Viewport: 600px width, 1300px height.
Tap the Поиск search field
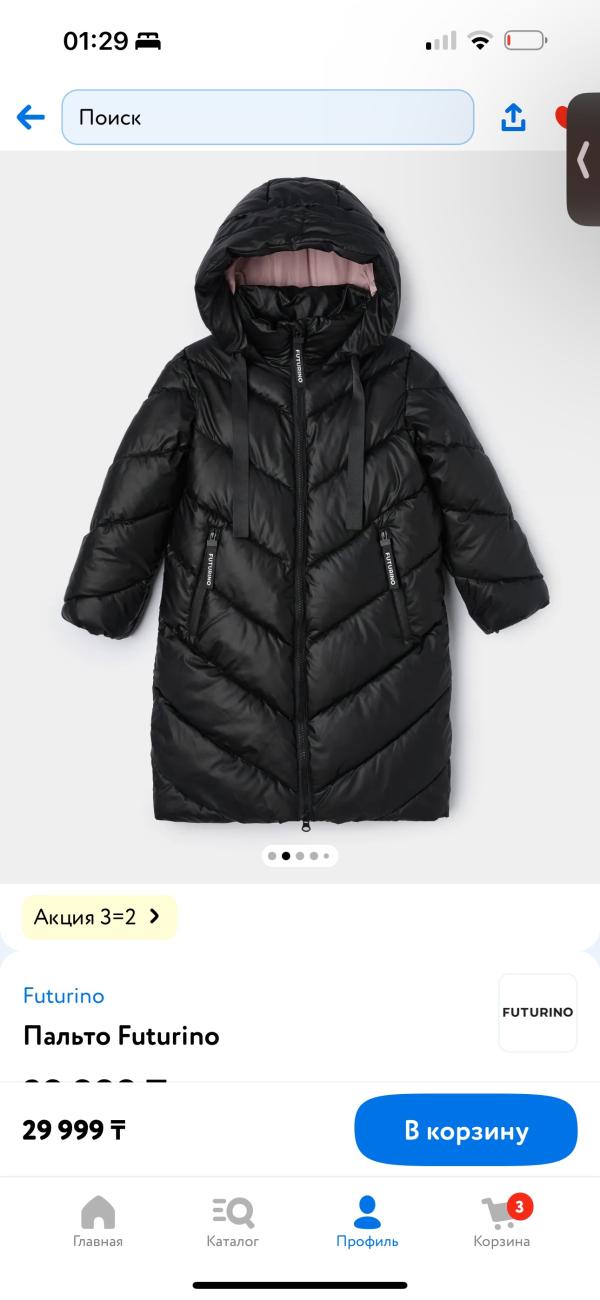tap(267, 118)
